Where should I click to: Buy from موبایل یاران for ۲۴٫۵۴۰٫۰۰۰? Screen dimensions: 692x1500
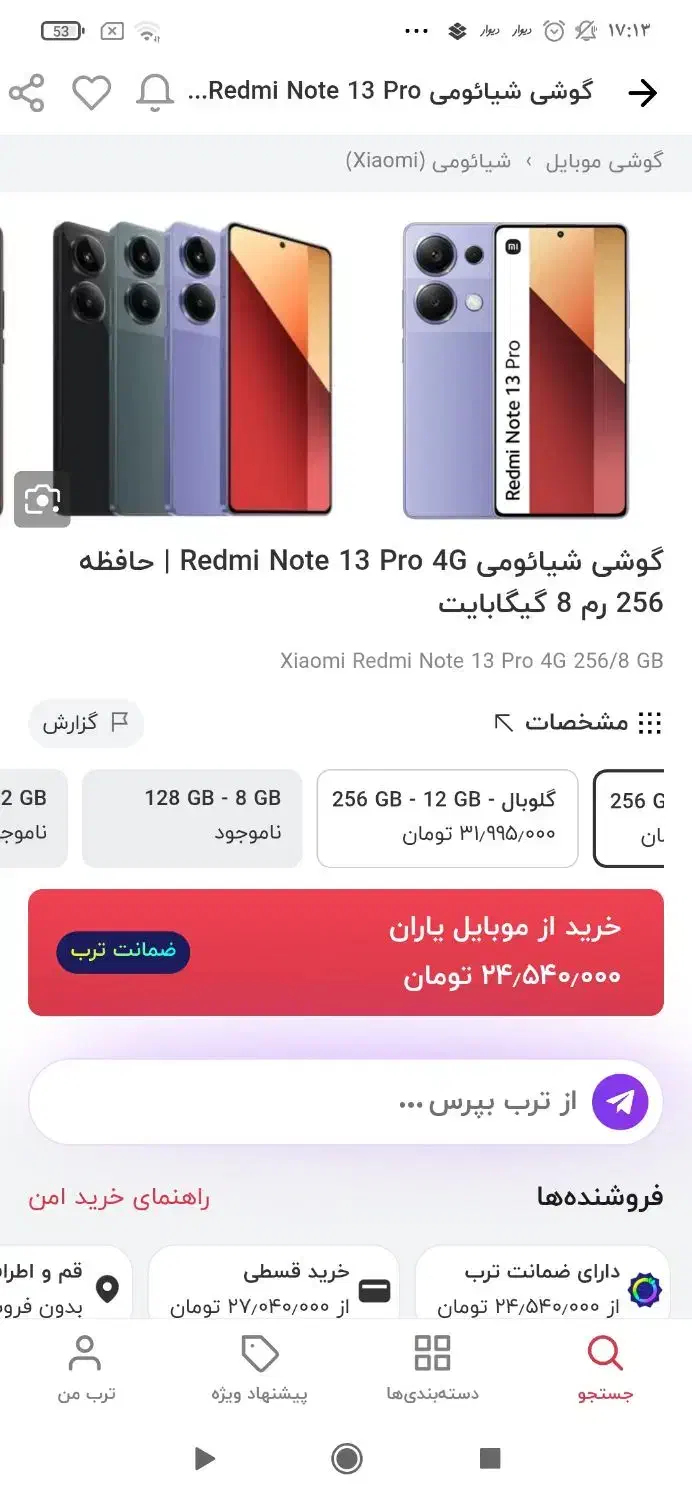[346, 952]
